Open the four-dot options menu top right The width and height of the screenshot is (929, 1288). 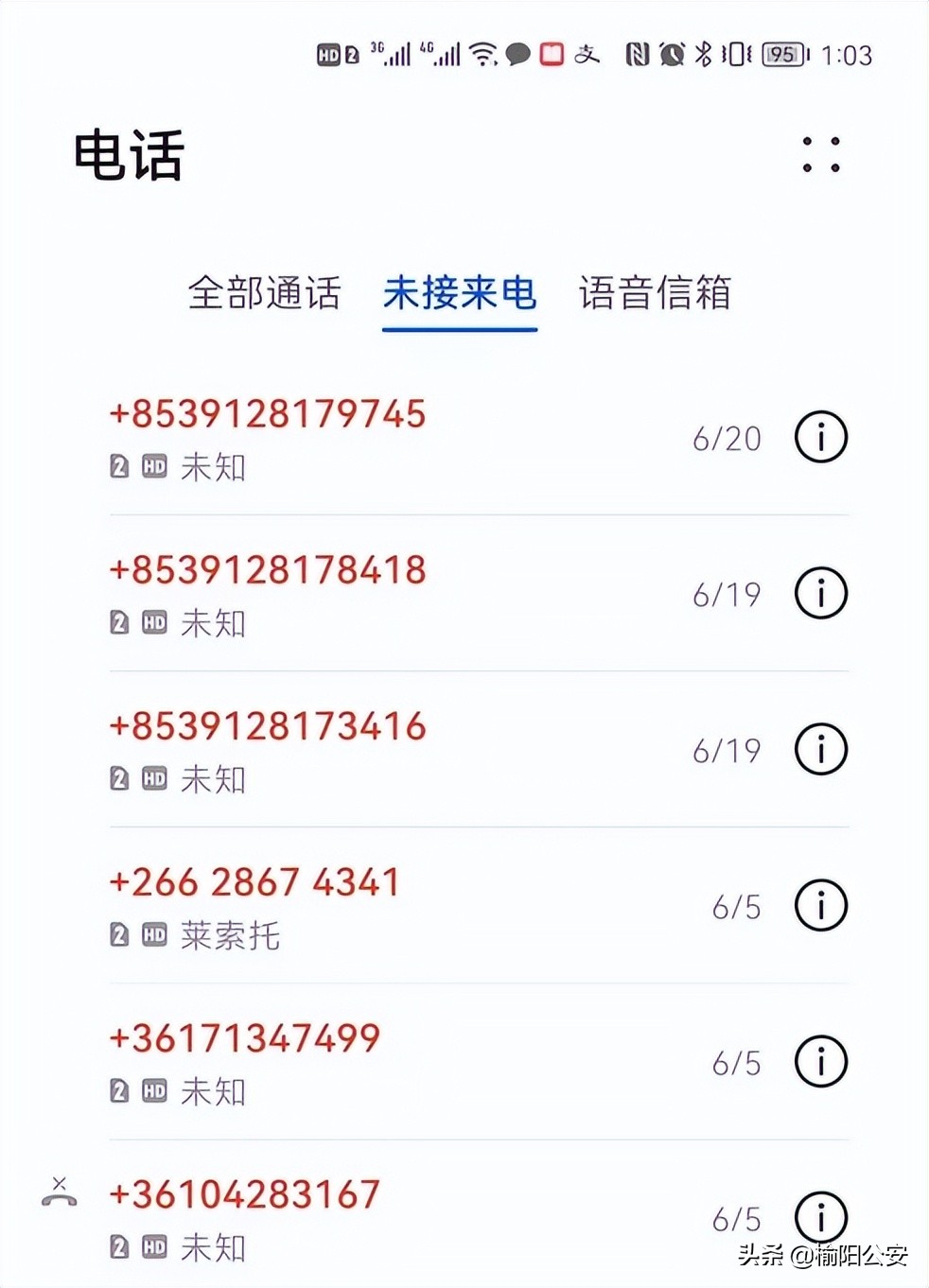(x=819, y=155)
